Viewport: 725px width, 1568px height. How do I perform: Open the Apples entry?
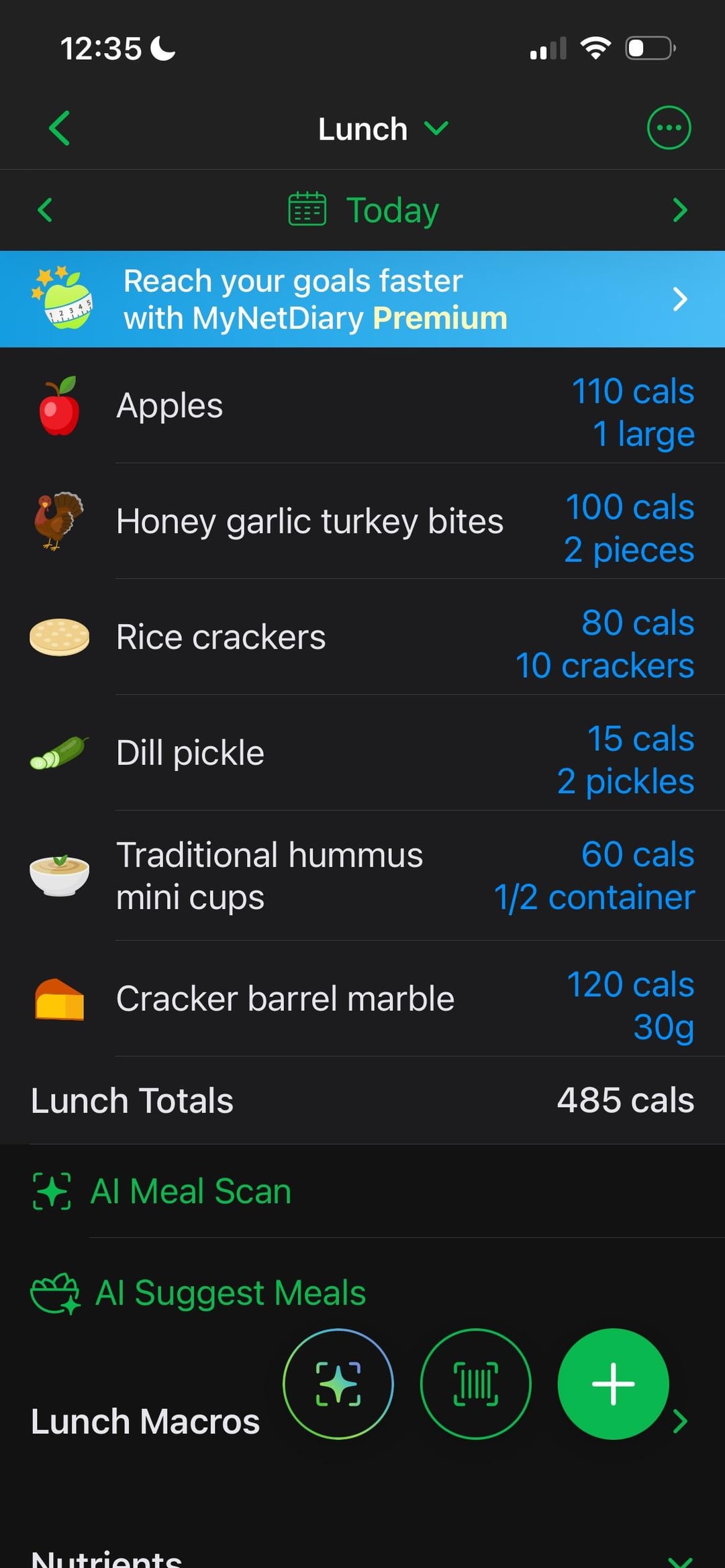362,406
